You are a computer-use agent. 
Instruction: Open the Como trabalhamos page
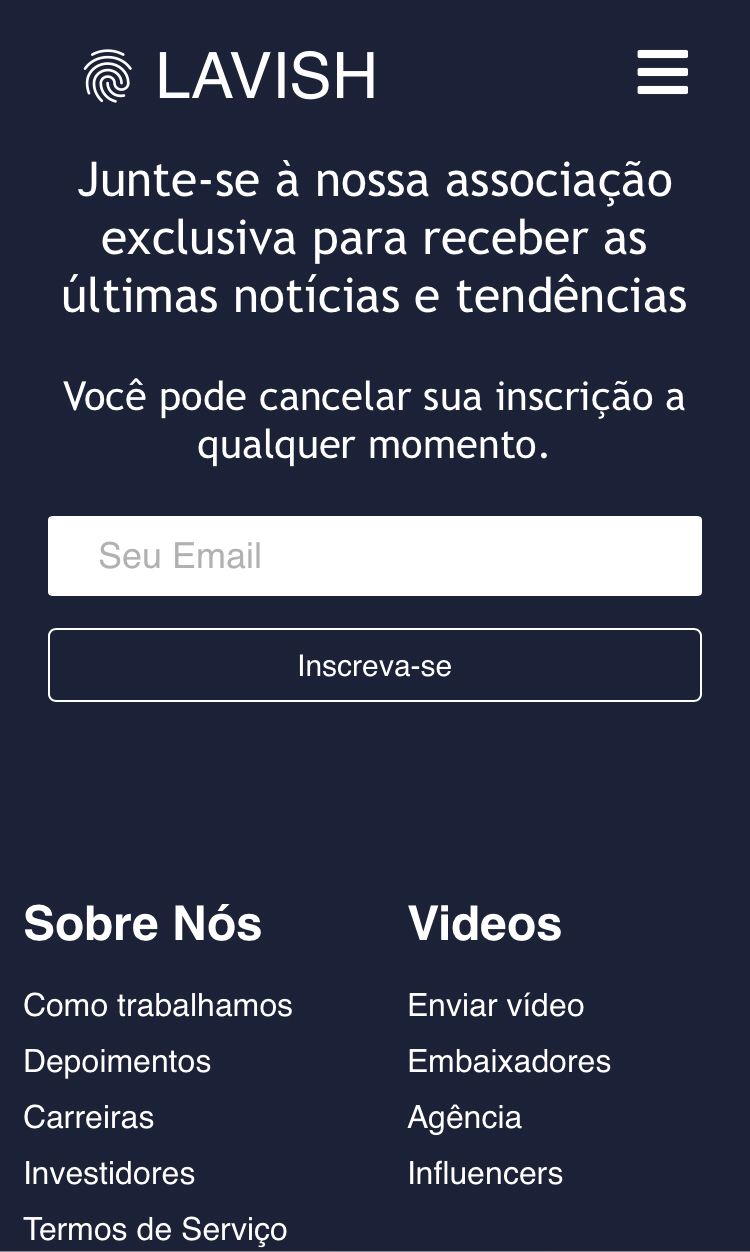pyautogui.click(x=157, y=1005)
